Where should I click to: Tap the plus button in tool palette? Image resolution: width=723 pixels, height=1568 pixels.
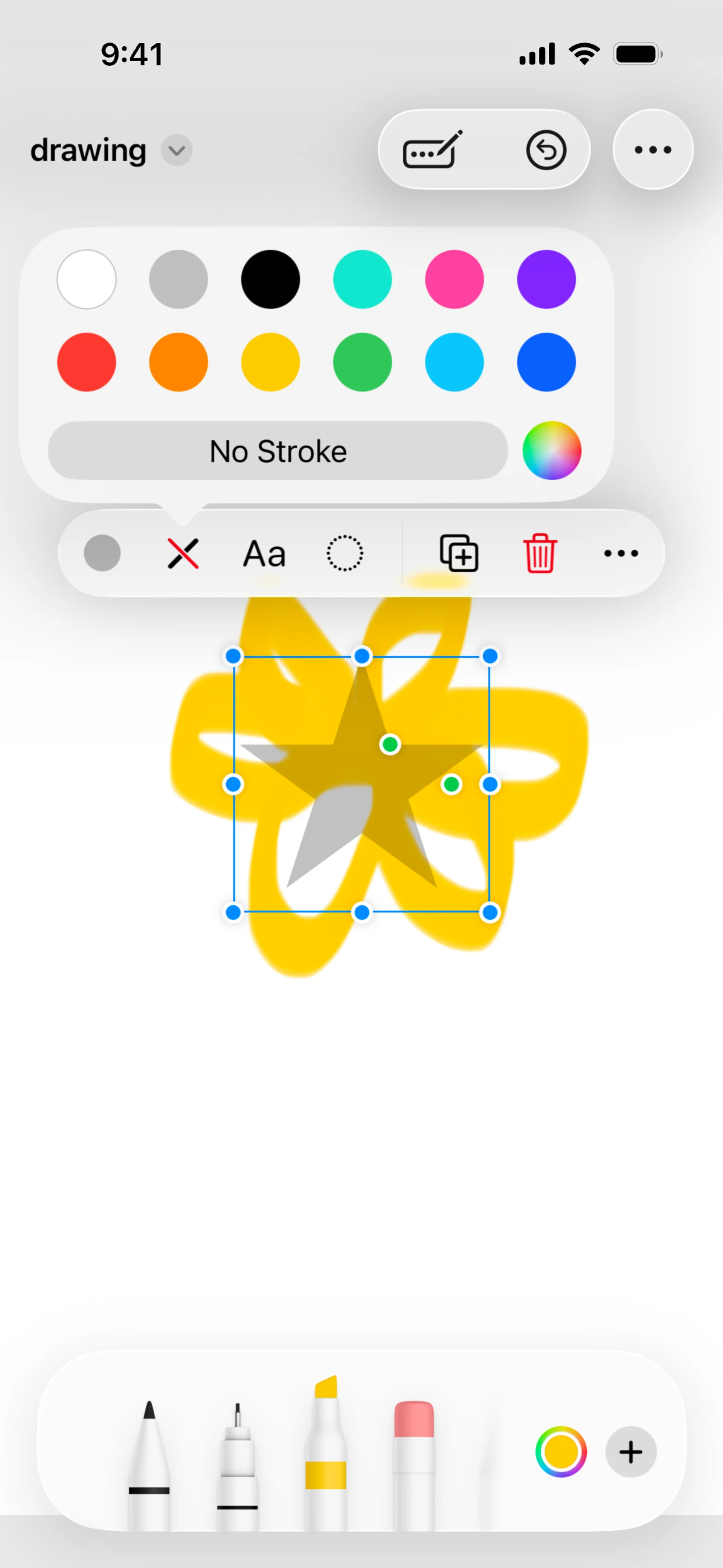pos(630,1452)
